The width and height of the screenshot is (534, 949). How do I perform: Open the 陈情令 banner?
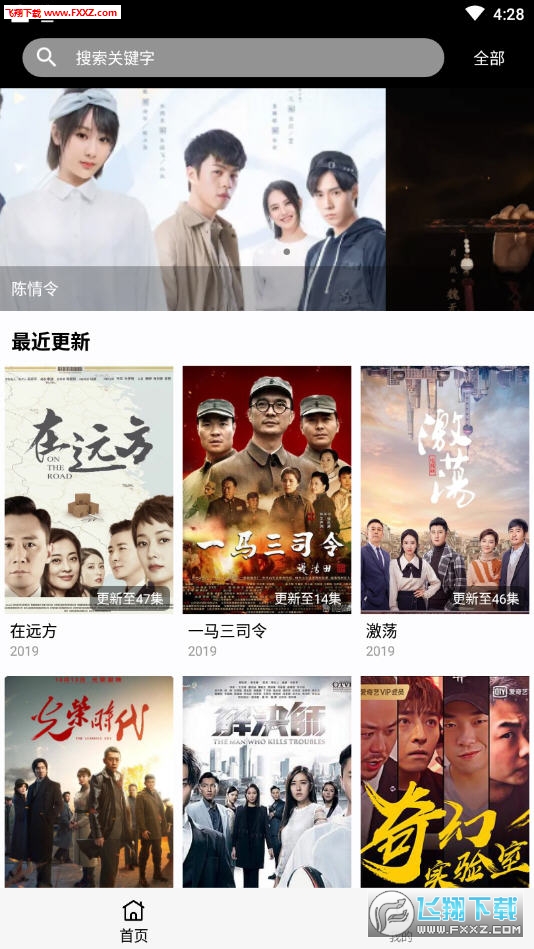click(x=193, y=199)
